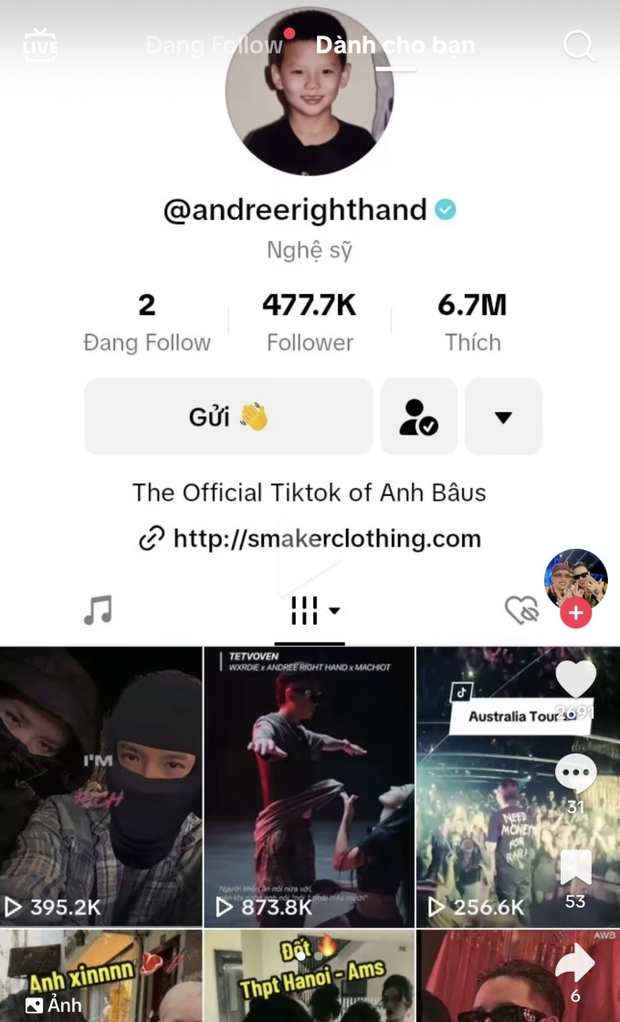The width and height of the screenshot is (620, 1022).
Task: Open the LIVE icon
Action: tap(40, 45)
